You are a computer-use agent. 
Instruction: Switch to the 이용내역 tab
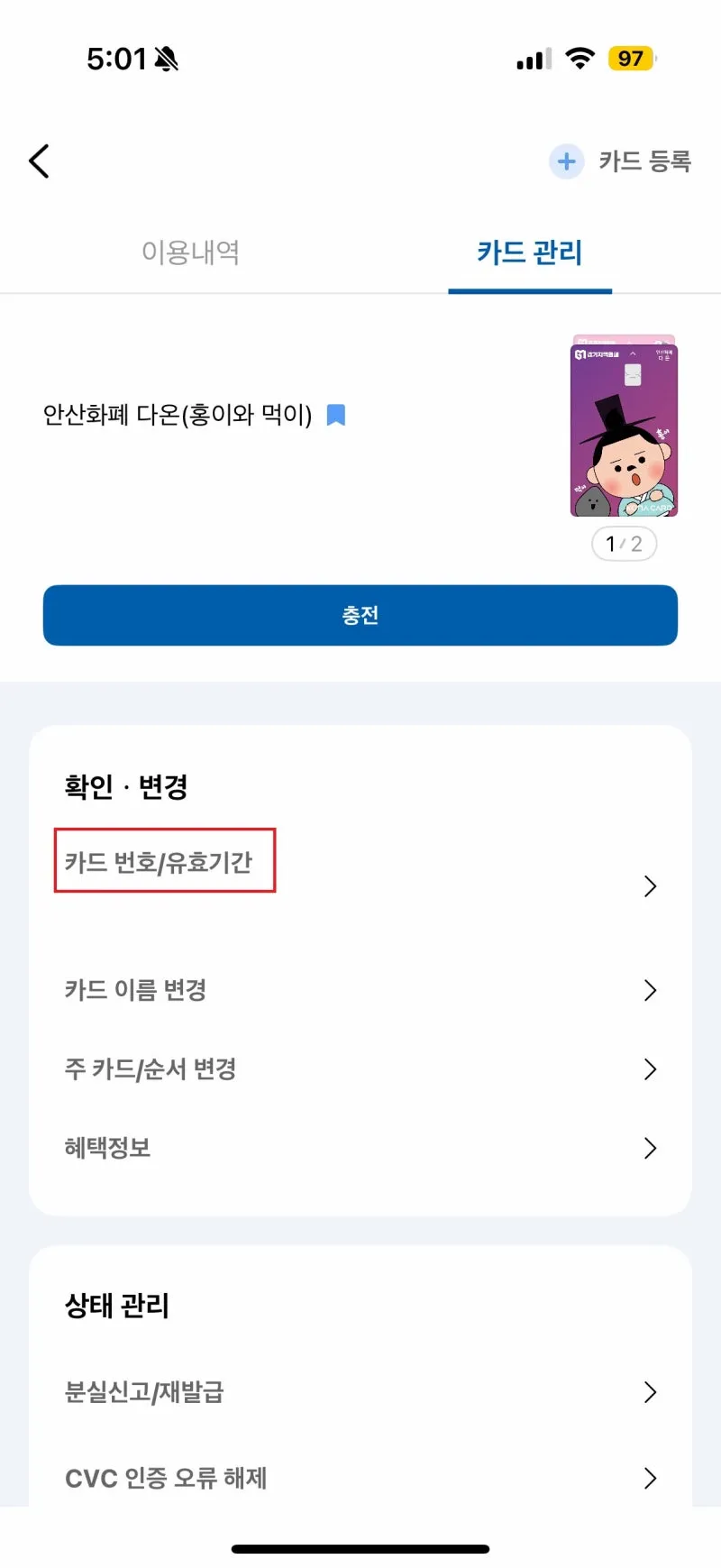190,252
